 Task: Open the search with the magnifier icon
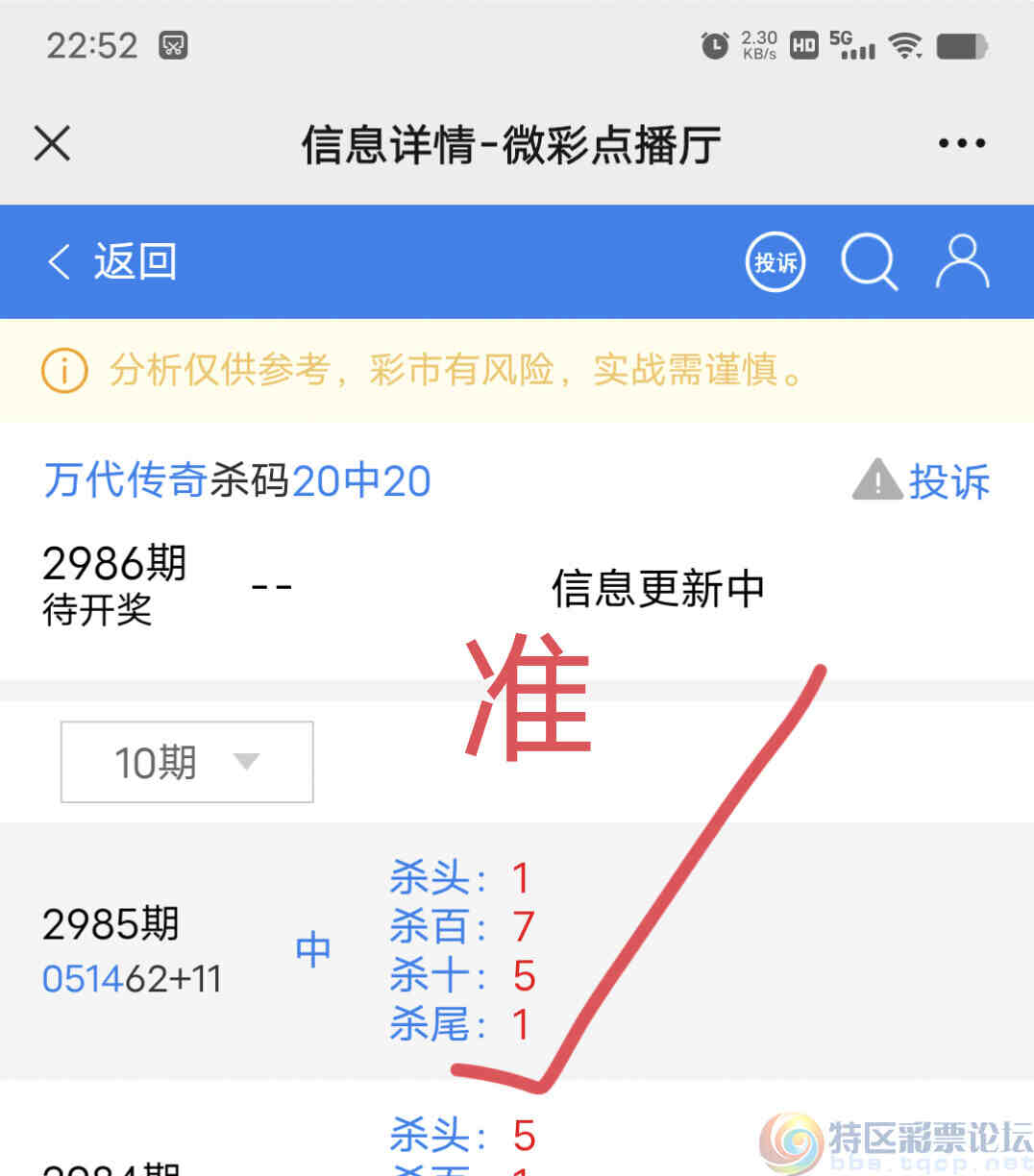[x=868, y=261]
